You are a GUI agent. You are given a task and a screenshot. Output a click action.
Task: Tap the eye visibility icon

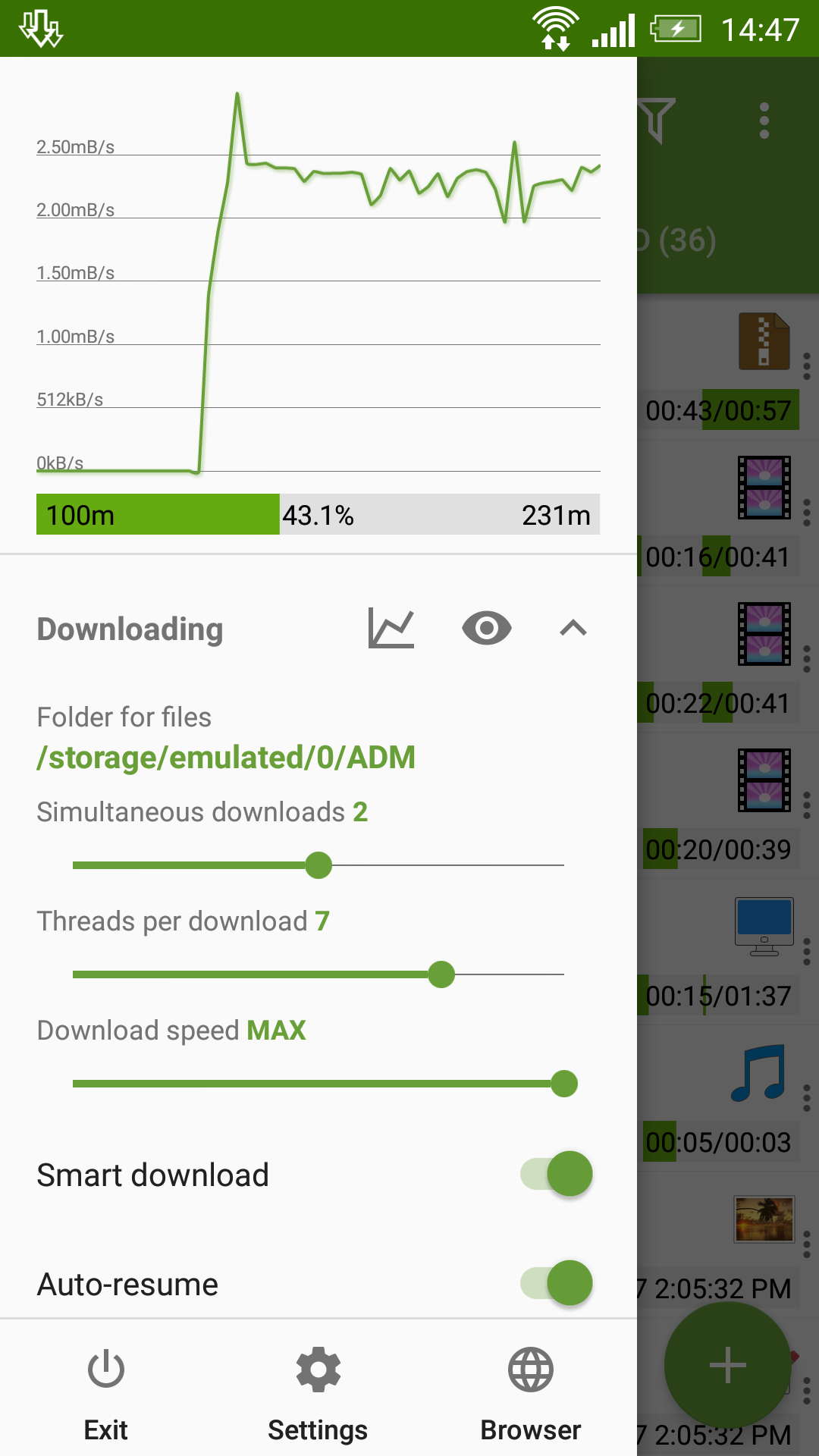[487, 628]
